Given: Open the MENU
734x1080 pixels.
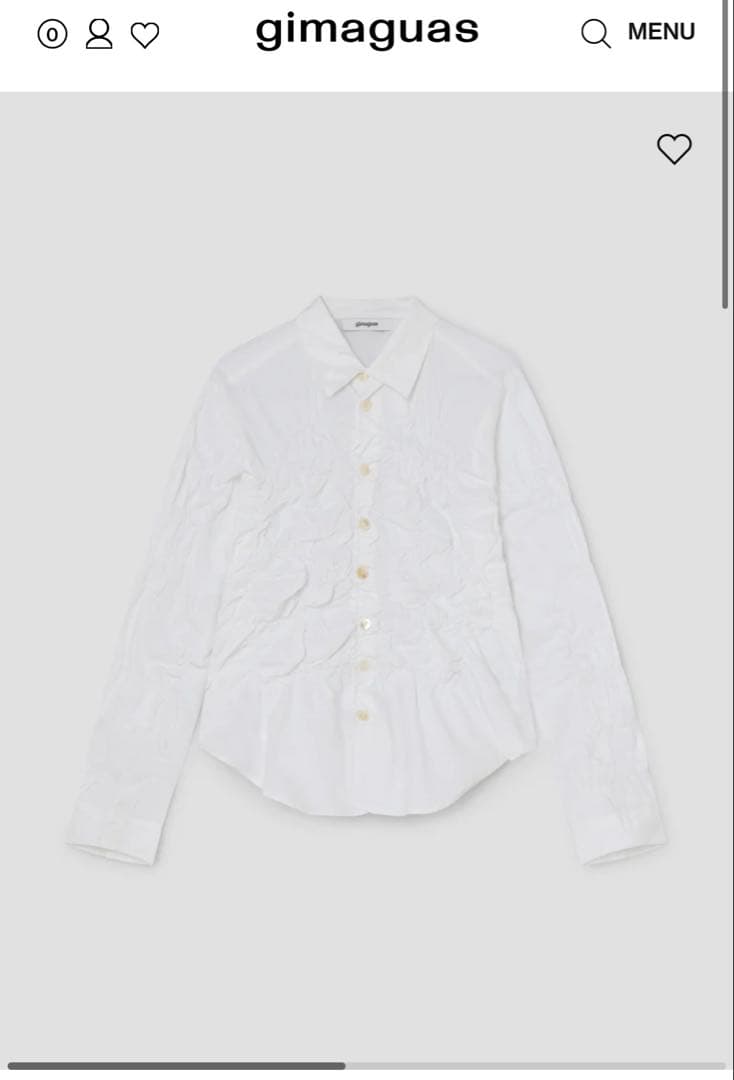Looking at the screenshot, I should click(x=661, y=32).
